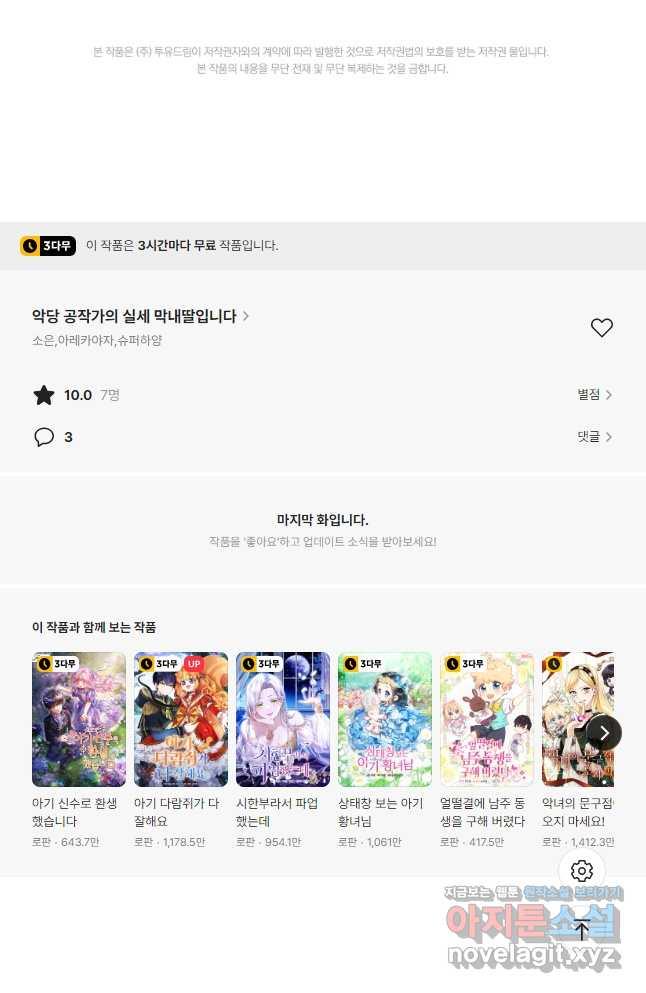Like this series with the heart icon
The height and width of the screenshot is (993, 646).
[x=601, y=328]
